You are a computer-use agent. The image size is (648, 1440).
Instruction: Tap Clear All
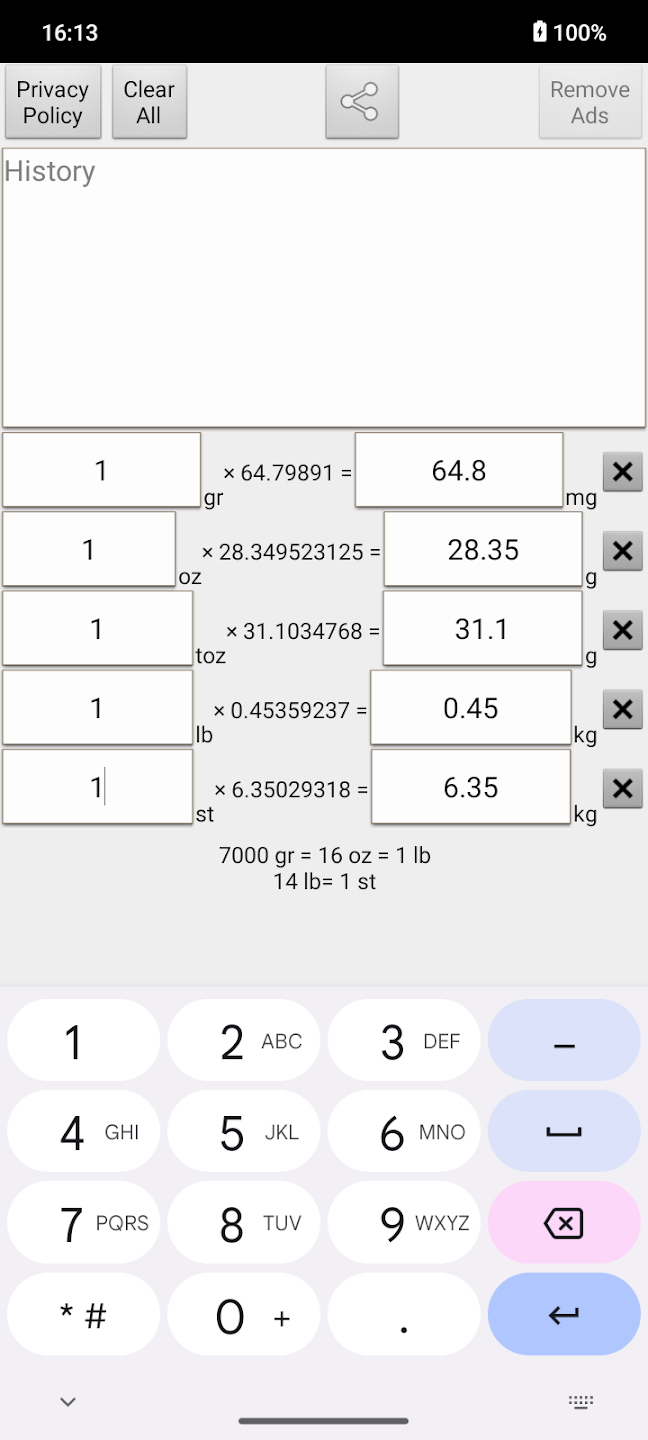149,102
